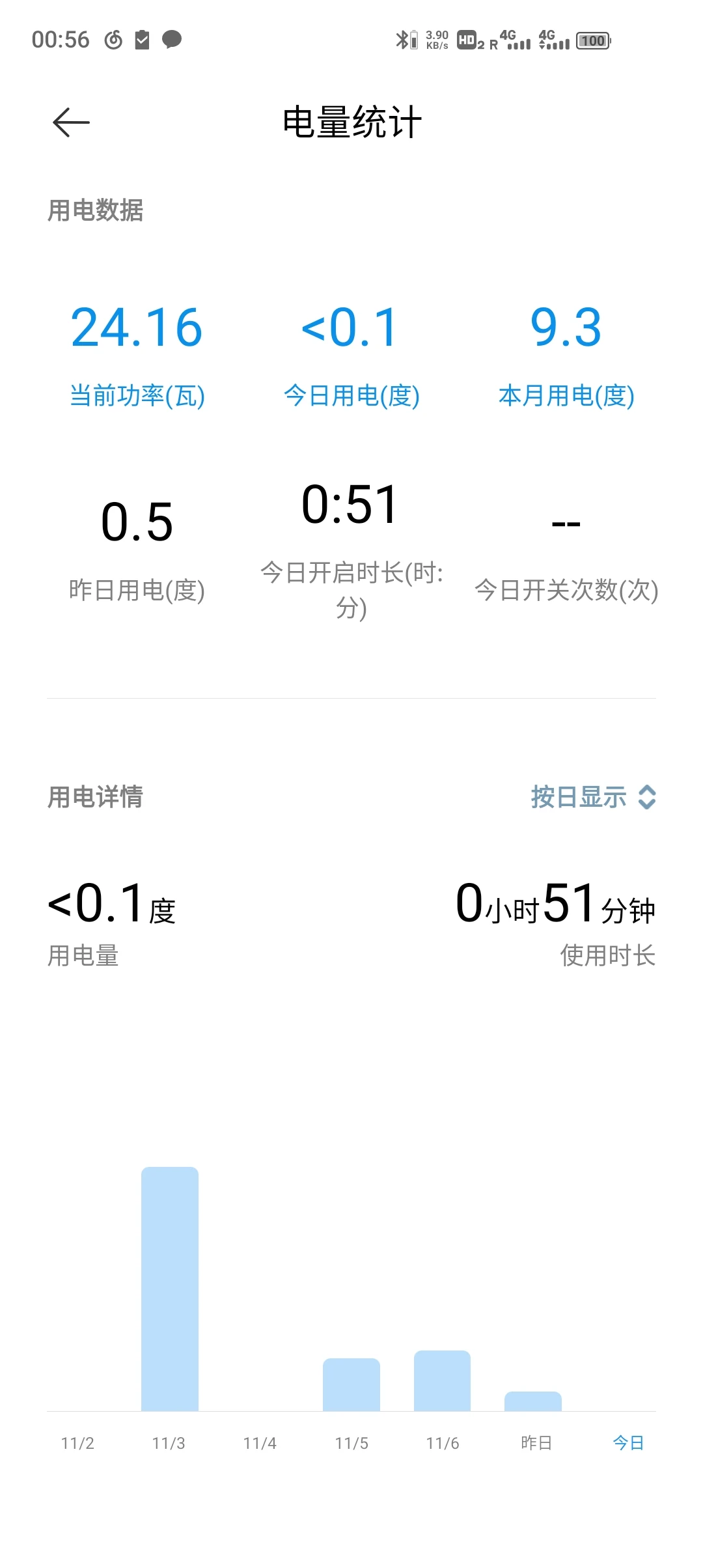Viewport: 703px width, 1568px height.
Task: Select the 昨日 bar in the chart
Action: 533,1401
